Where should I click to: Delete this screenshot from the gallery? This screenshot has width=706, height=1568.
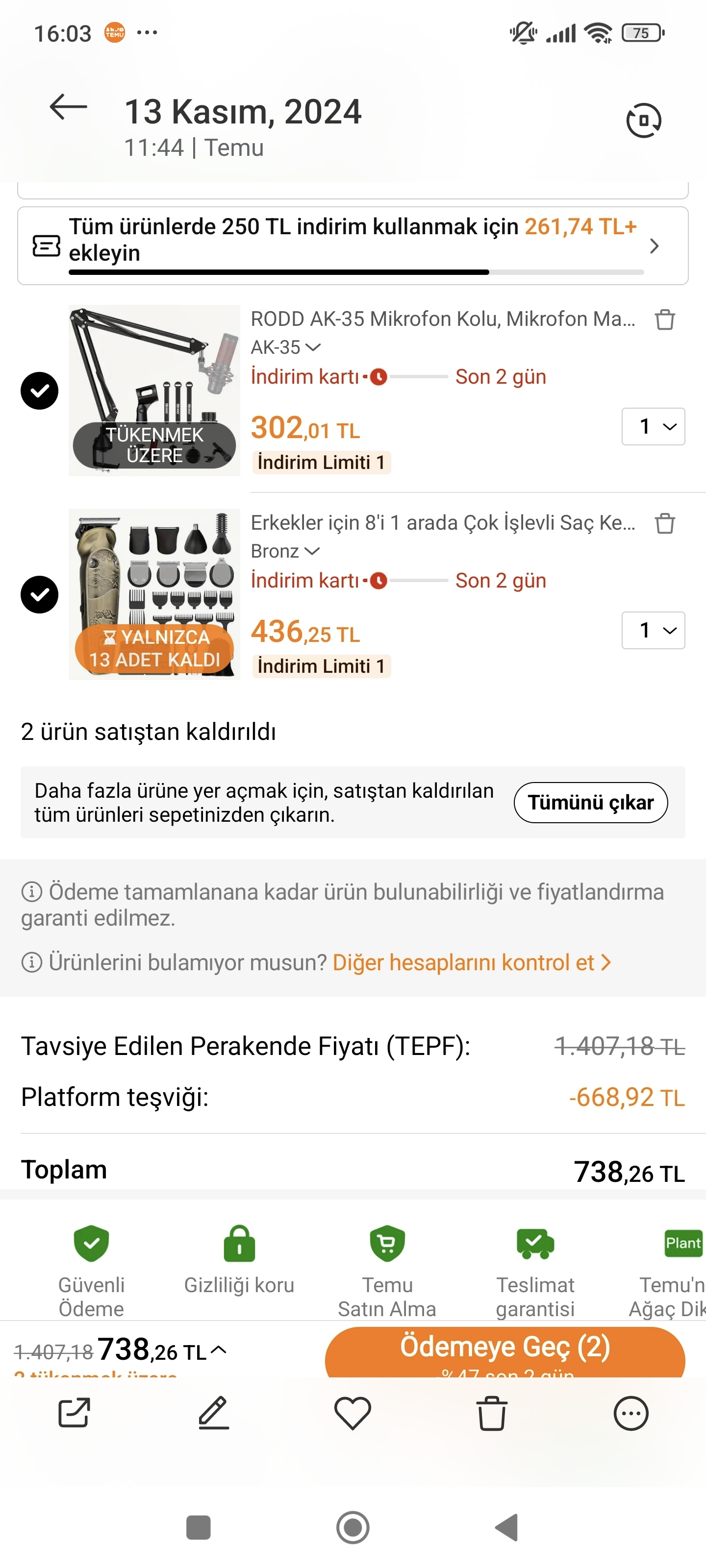coord(492,1413)
